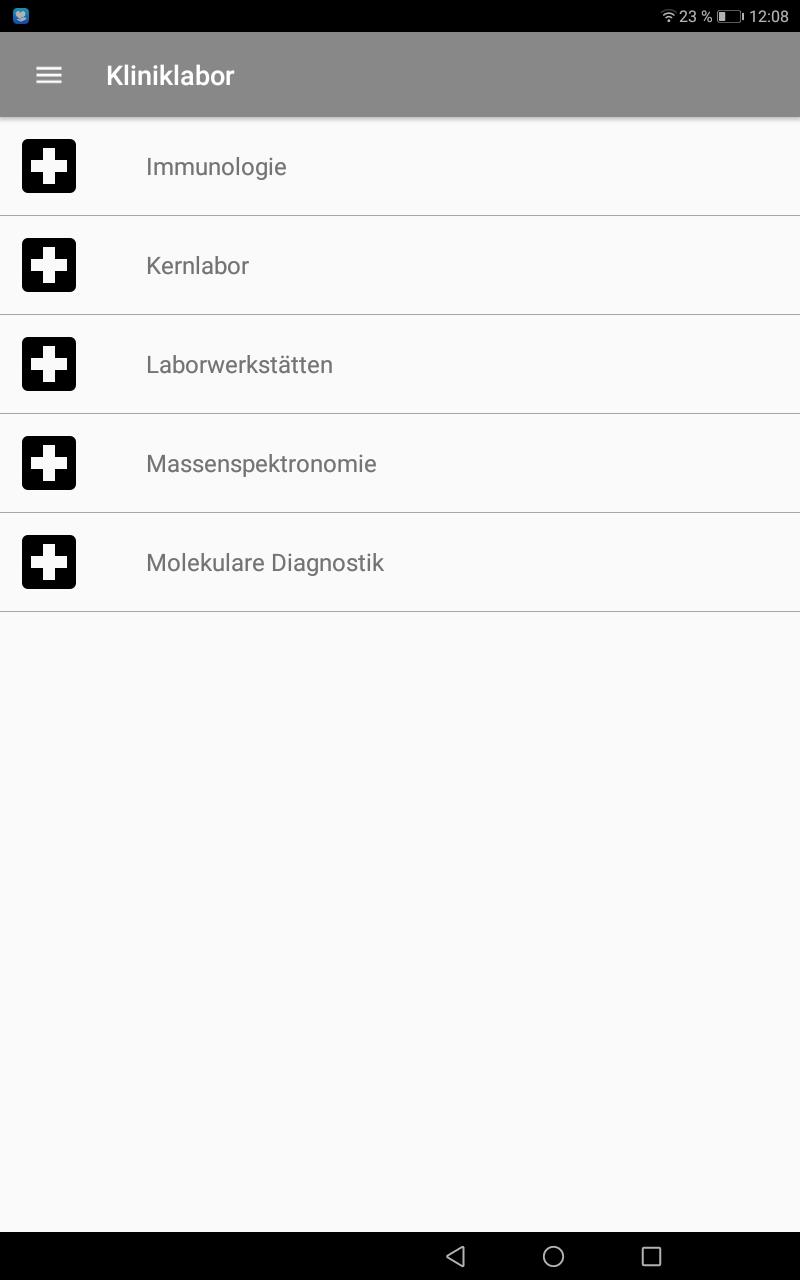Click the Immunologie cross icon
800x1280 pixels.
tap(48, 166)
